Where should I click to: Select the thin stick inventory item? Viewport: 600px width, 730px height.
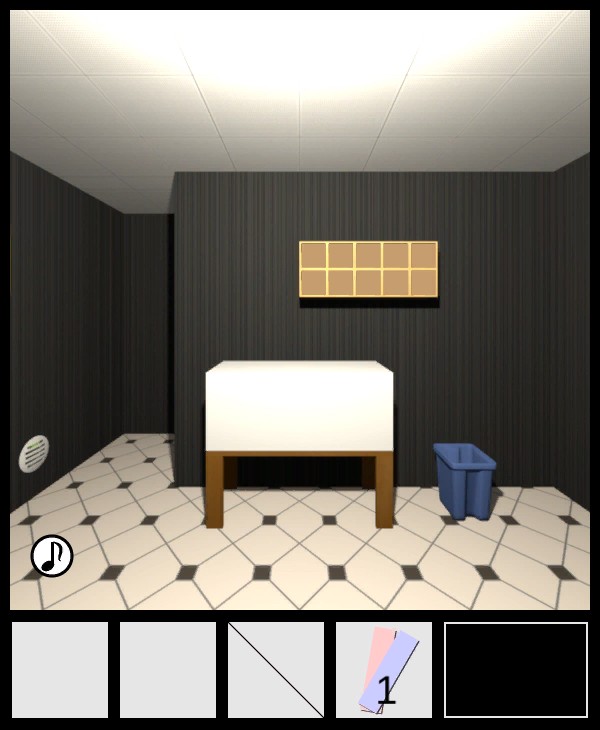click(x=276, y=670)
